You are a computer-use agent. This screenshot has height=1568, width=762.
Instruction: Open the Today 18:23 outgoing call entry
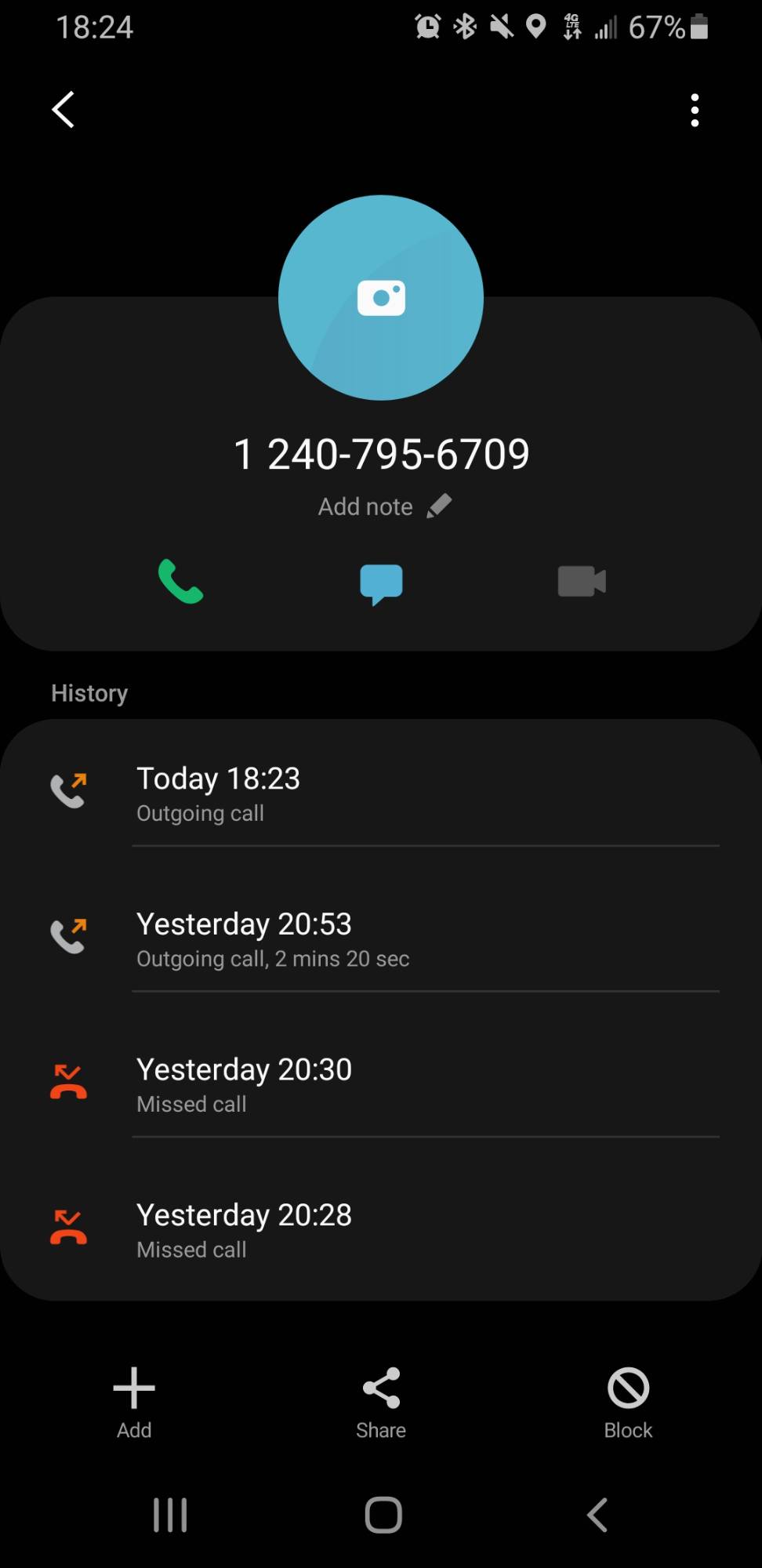coord(381,793)
